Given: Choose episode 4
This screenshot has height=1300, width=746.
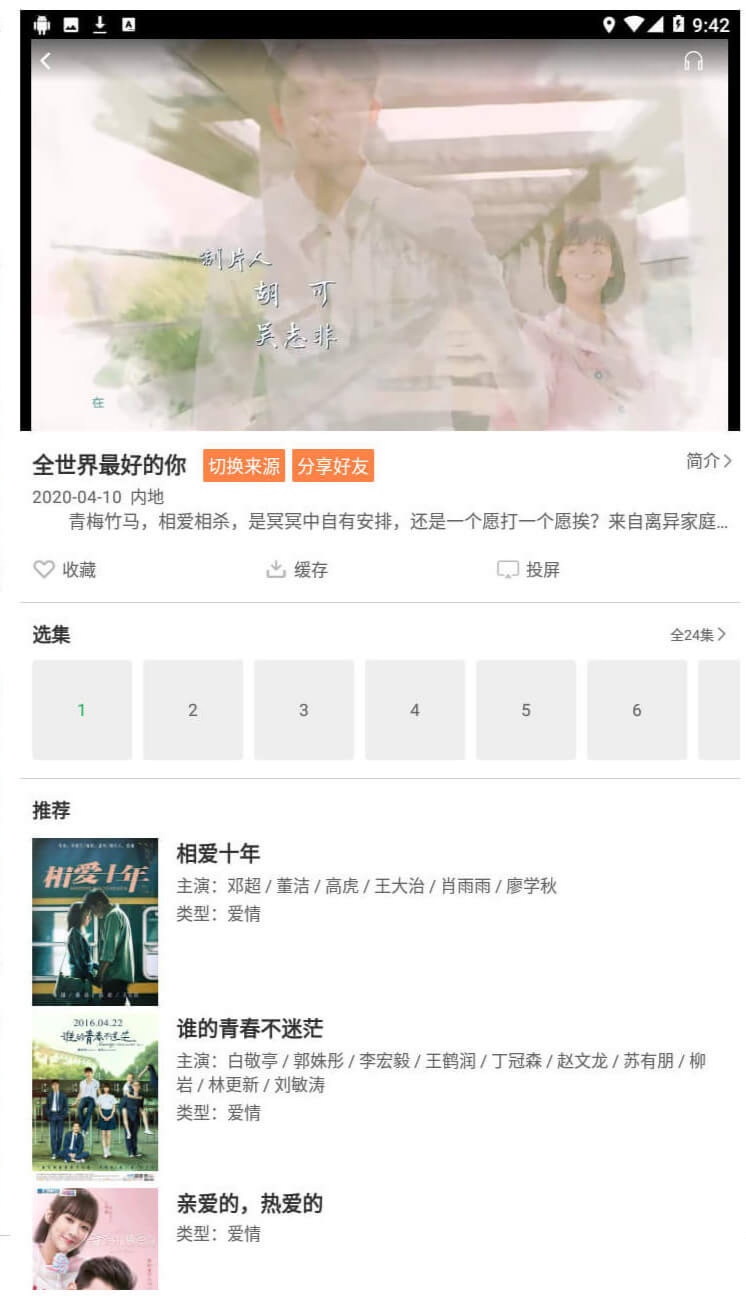Looking at the screenshot, I should (415, 710).
